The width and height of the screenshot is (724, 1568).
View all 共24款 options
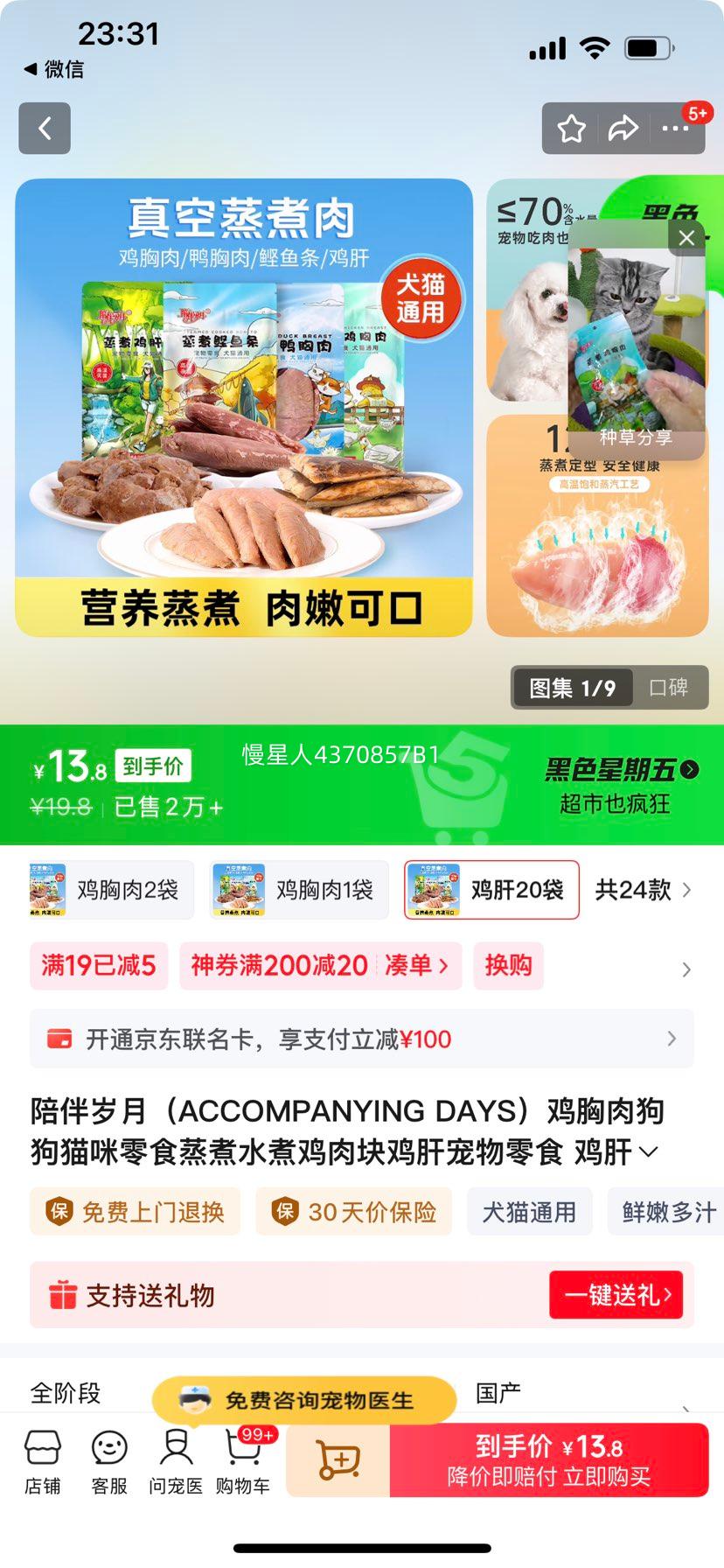[643, 890]
